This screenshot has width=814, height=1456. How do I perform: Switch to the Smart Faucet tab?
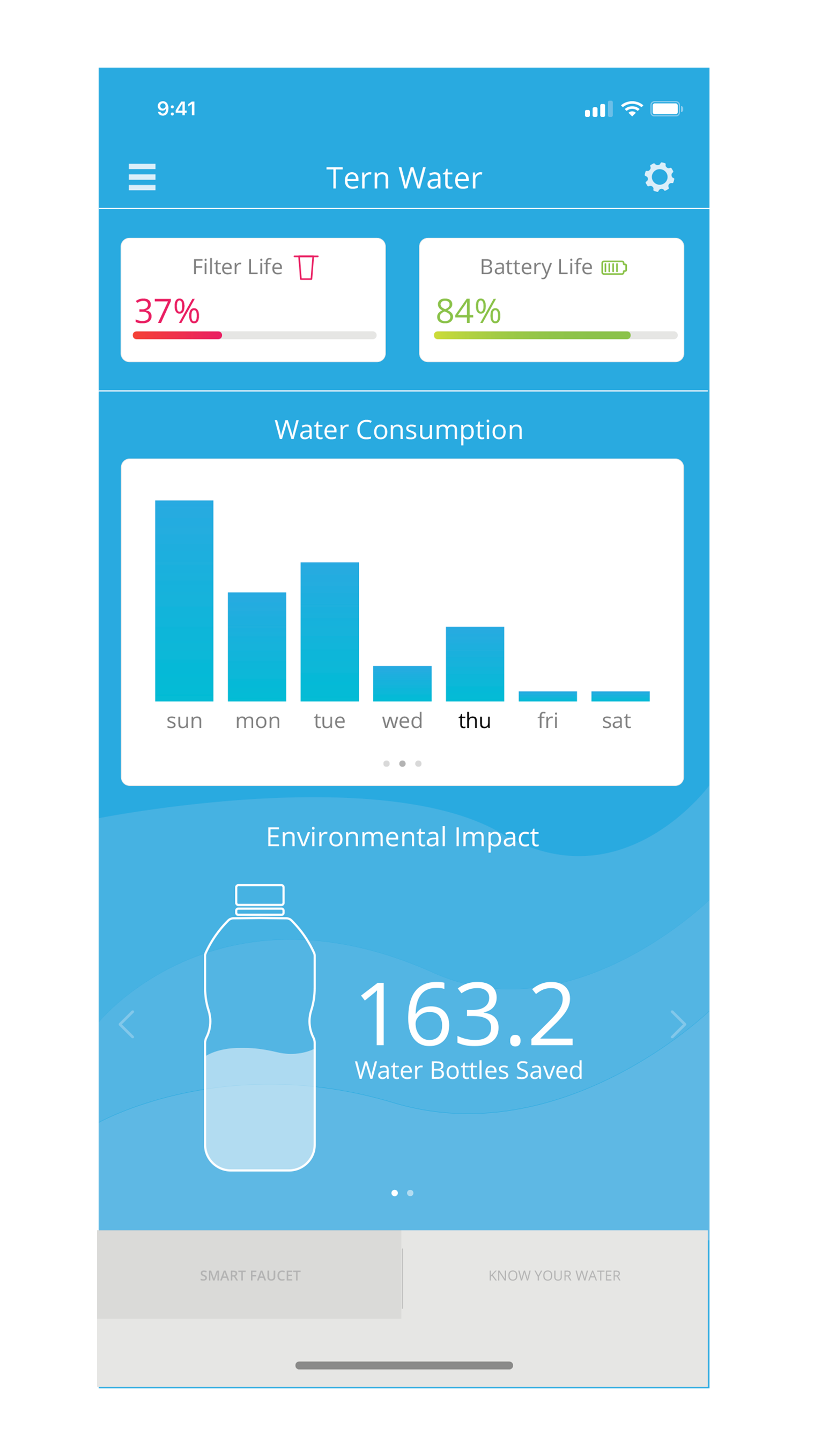[x=250, y=1275]
